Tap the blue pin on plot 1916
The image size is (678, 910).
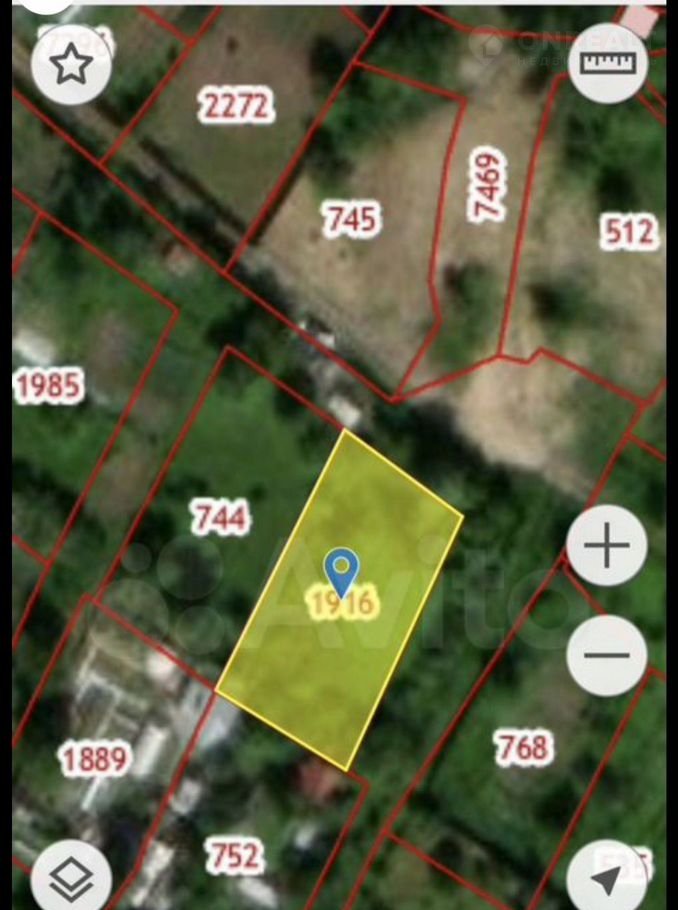tap(342, 568)
